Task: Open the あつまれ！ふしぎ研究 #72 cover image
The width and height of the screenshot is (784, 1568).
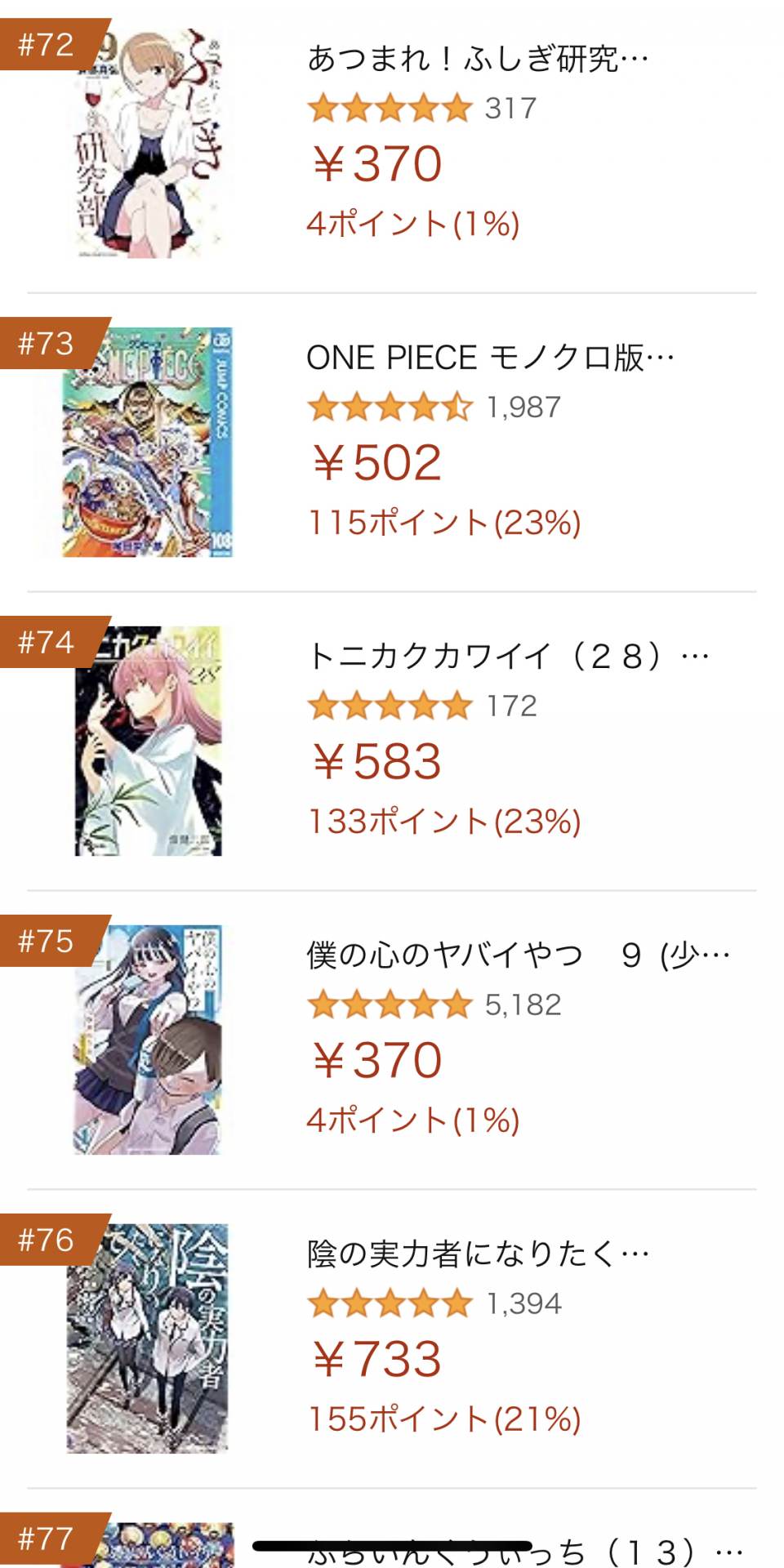Action: pyautogui.click(x=147, y=144)
